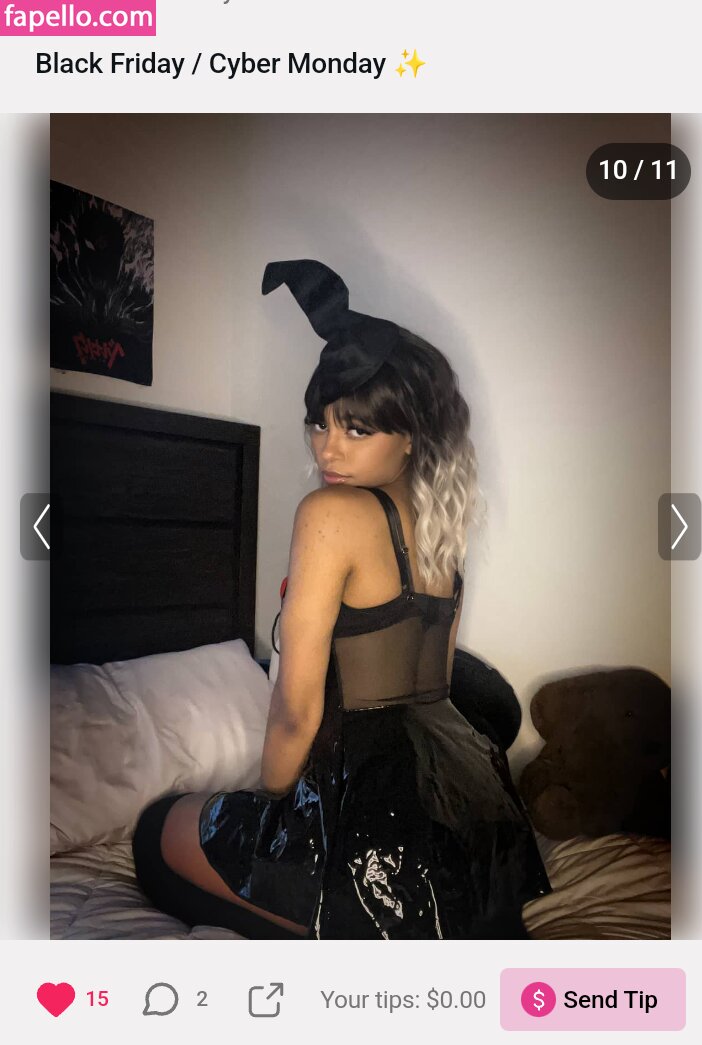Image resolution: width=702 pixels, height=1045 pixels.
Task: Open the comments on this post
Action: [x=161, y=999]
